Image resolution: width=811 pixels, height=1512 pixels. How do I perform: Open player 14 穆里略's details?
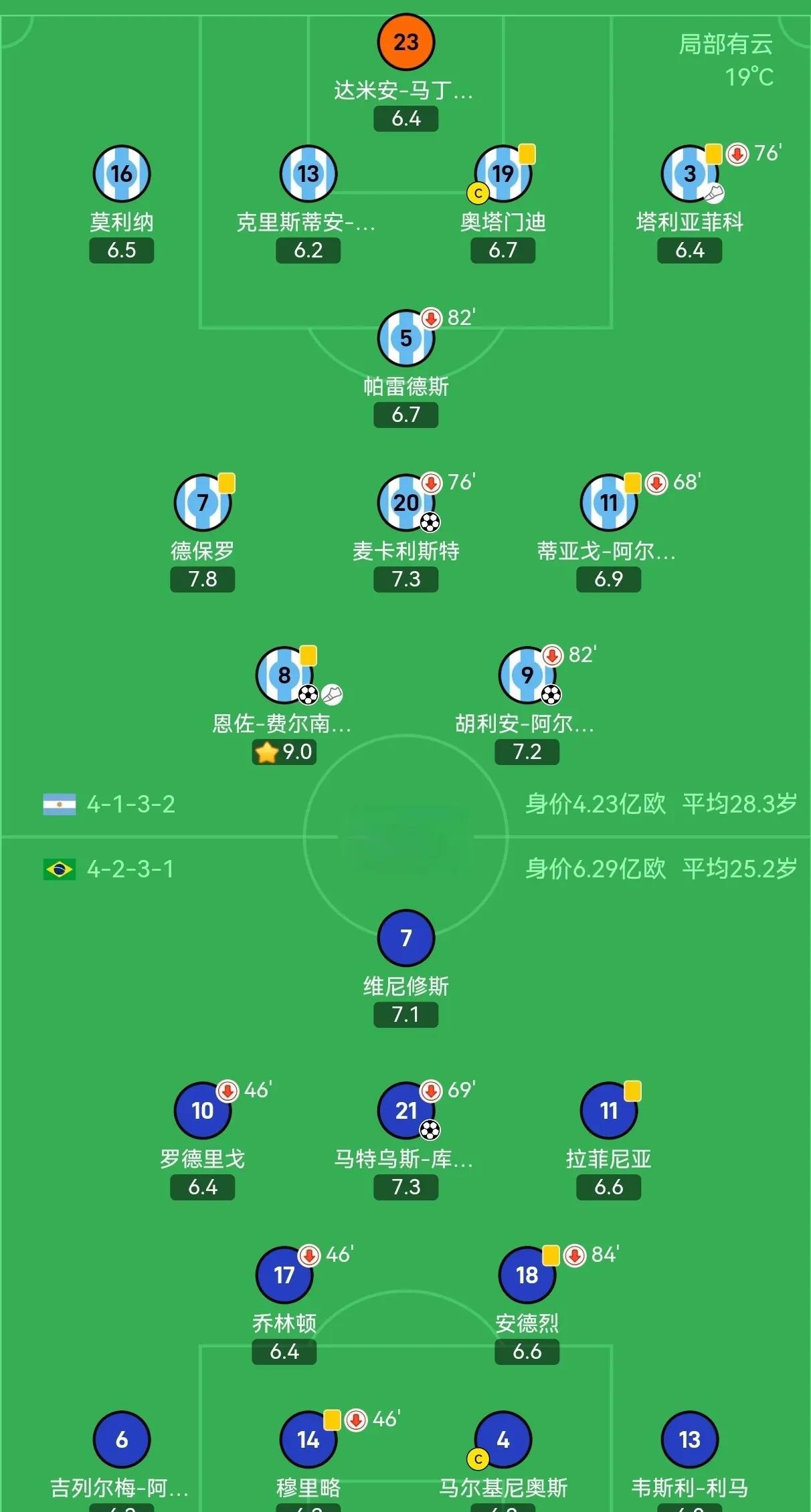[308, 1440]
